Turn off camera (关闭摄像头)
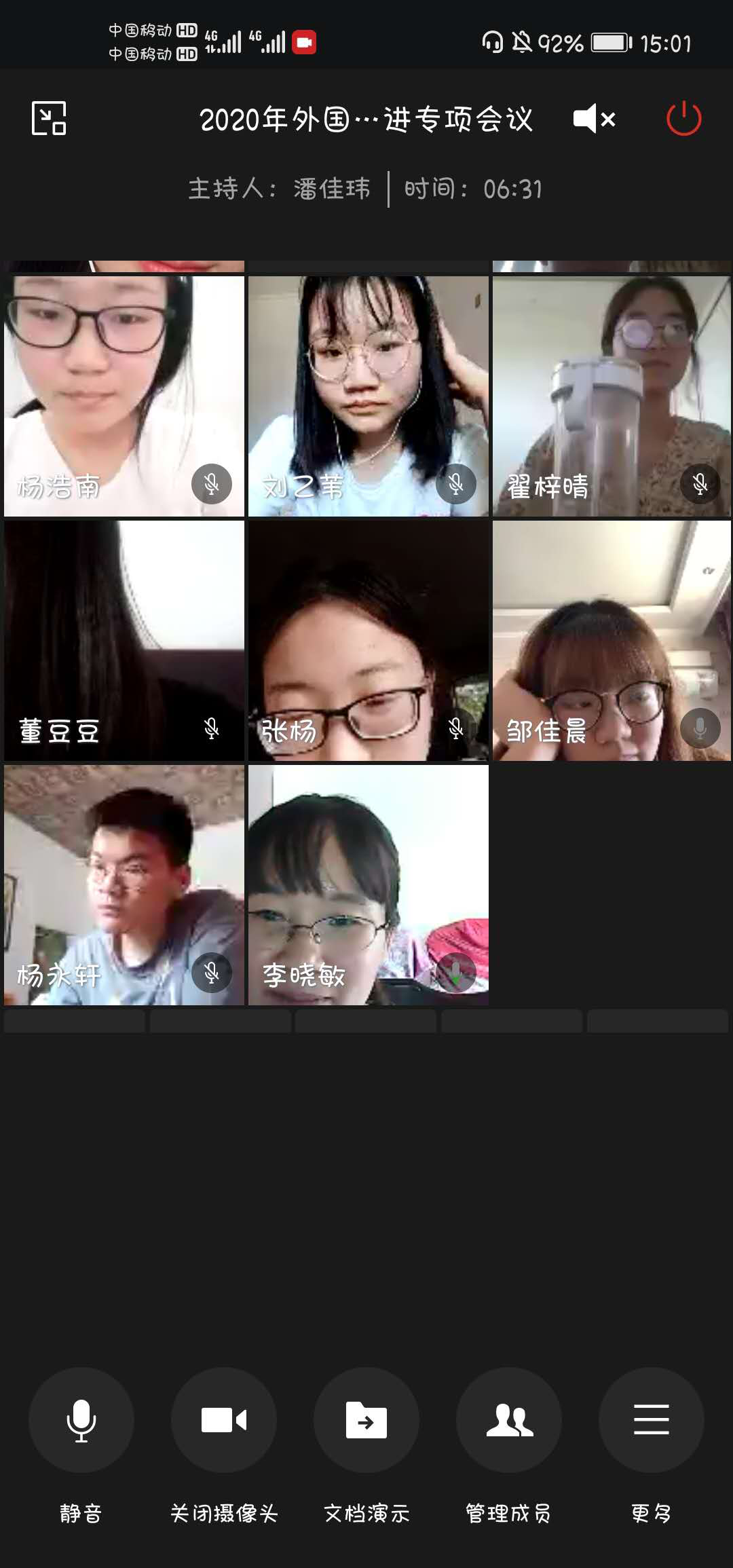Image resolution: width=733 pixels, height=1568 pixels. pyautogui.click(x=223, y=1420)
